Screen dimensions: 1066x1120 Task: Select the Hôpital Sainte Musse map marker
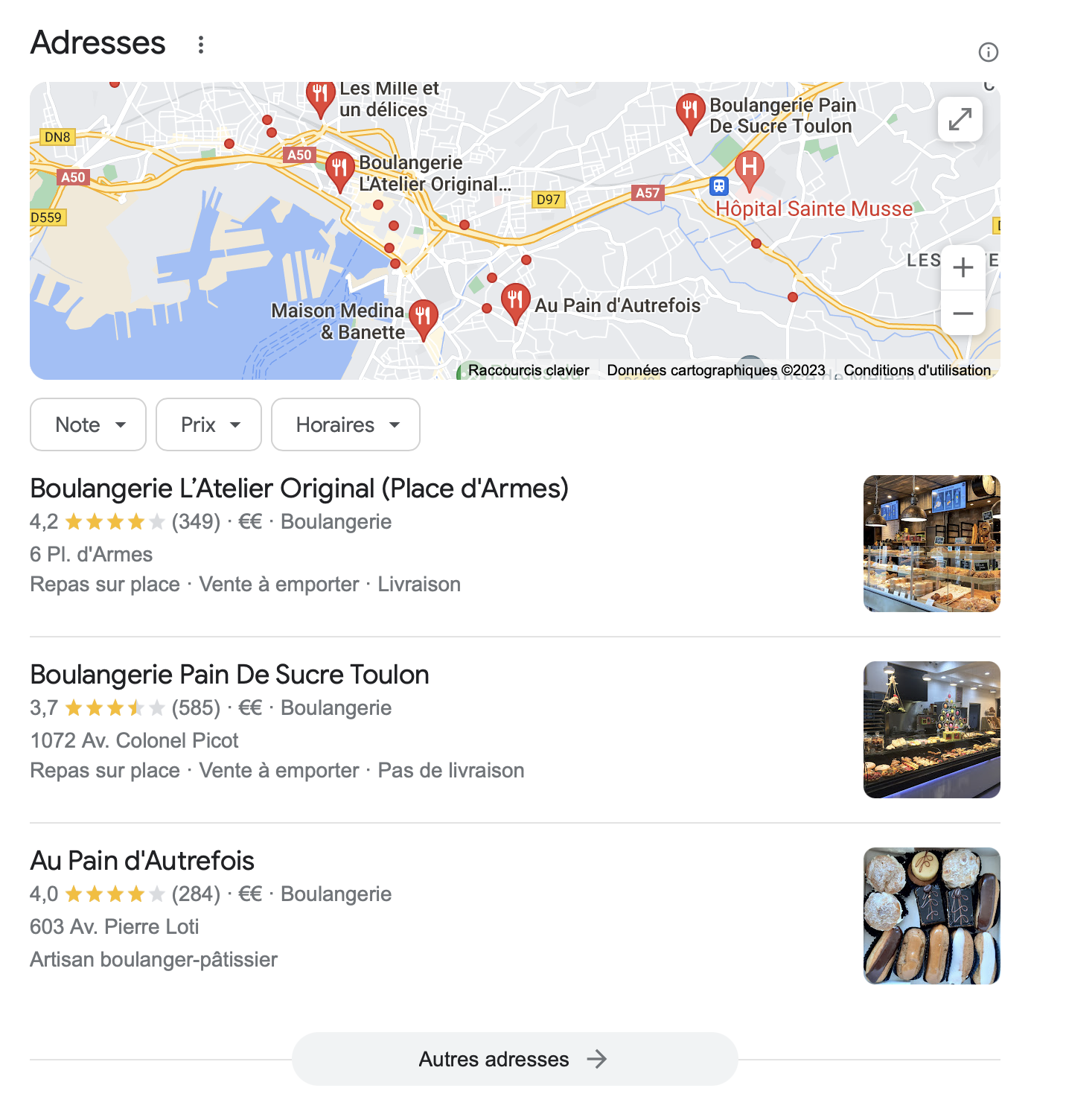pos(750,168)
